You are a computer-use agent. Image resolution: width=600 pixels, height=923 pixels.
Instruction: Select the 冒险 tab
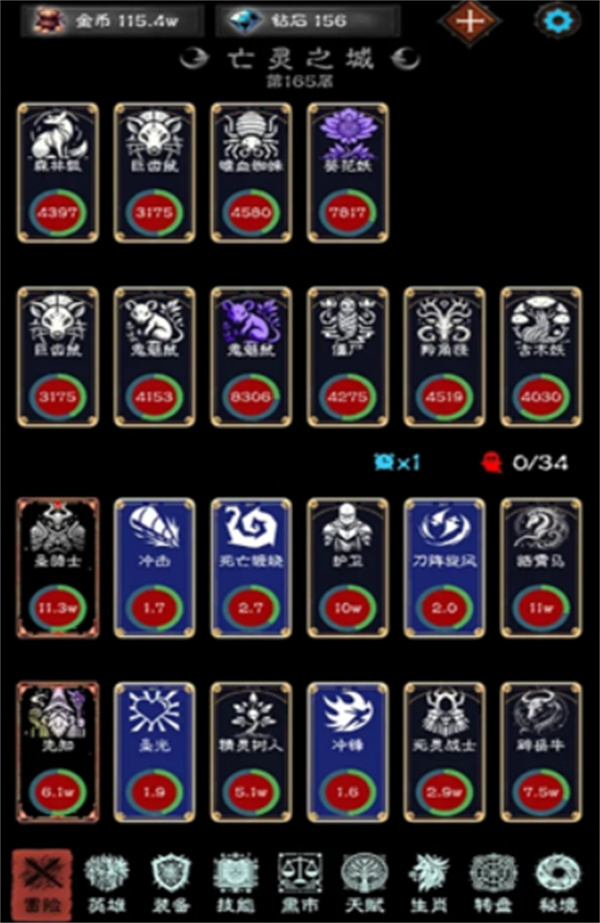click(x=42, y=883)
